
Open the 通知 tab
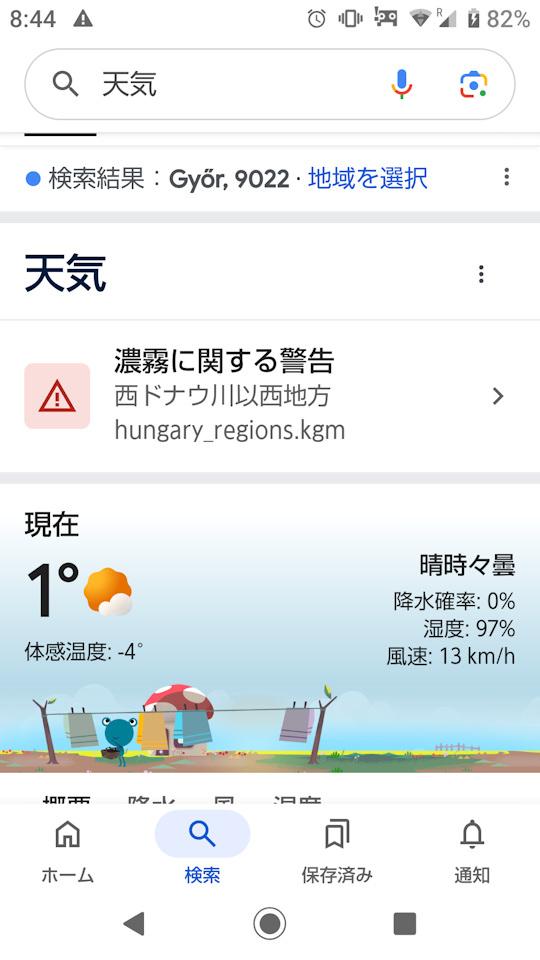point(472,849)
